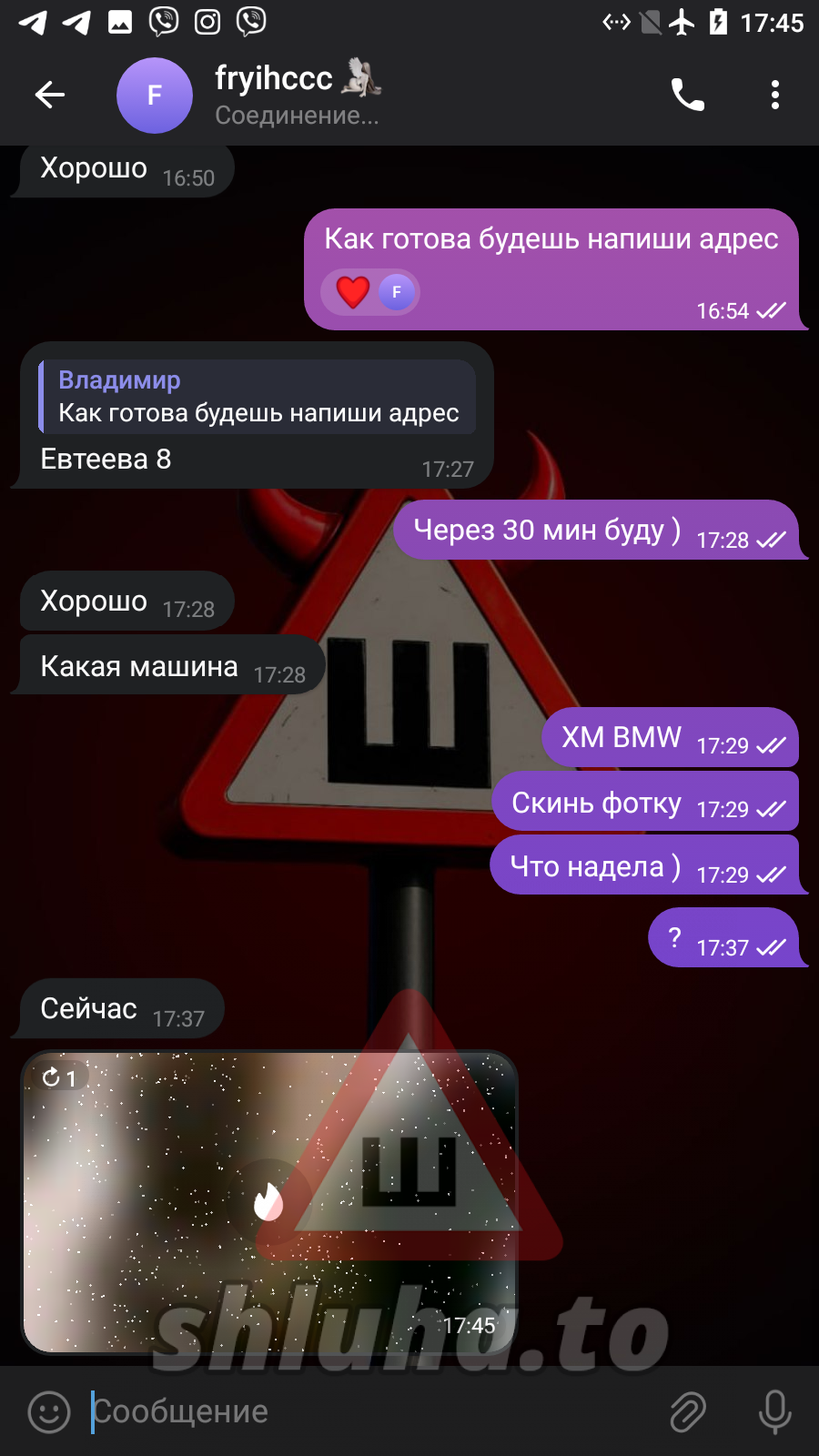This screenshot has width=819, height=1456.
Task: Open the three-dot overflow menu
Action: tap(774, 95)
